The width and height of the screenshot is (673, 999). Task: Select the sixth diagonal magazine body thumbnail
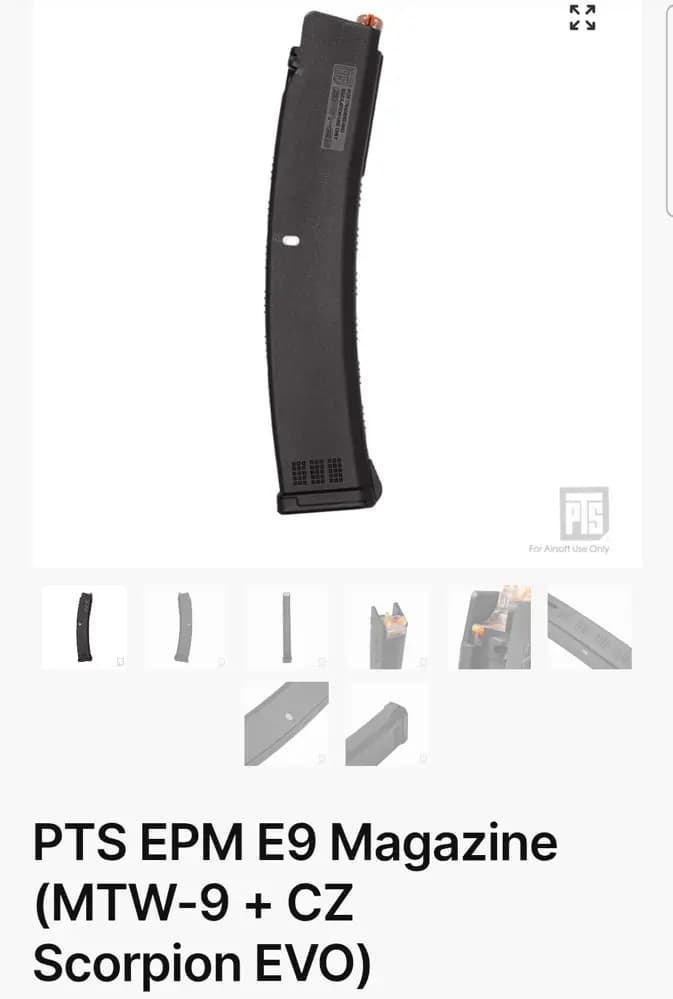(589, 627)
